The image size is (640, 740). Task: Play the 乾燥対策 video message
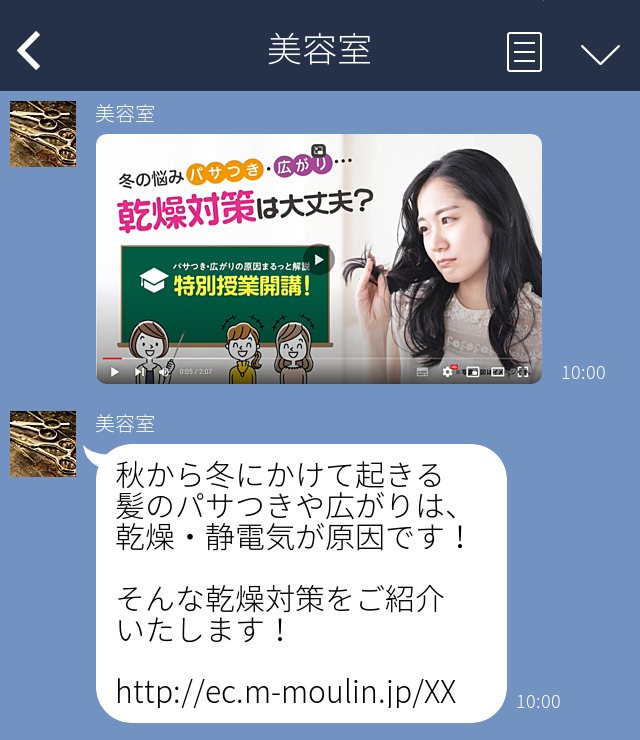pos(318,260)
